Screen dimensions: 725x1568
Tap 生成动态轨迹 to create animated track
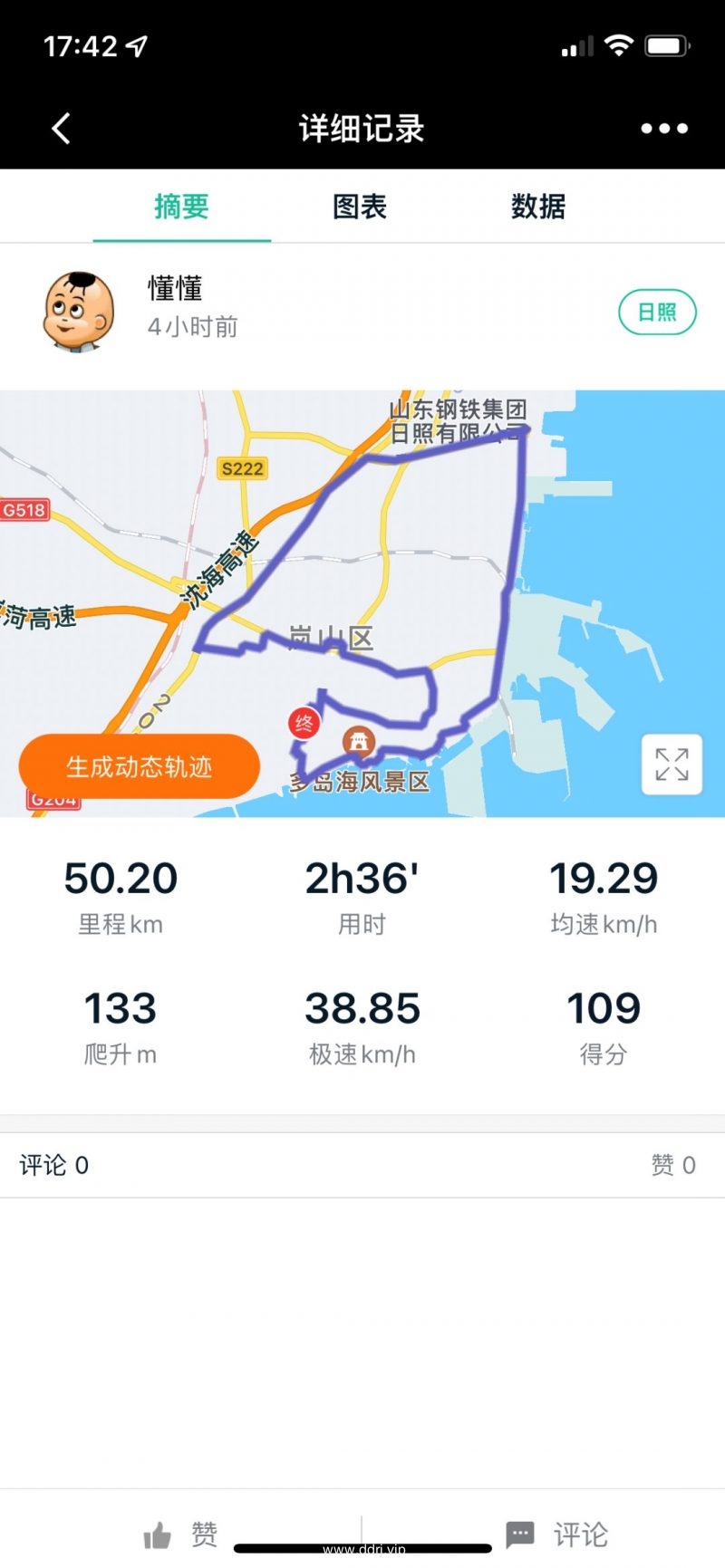tap(139, 767)
